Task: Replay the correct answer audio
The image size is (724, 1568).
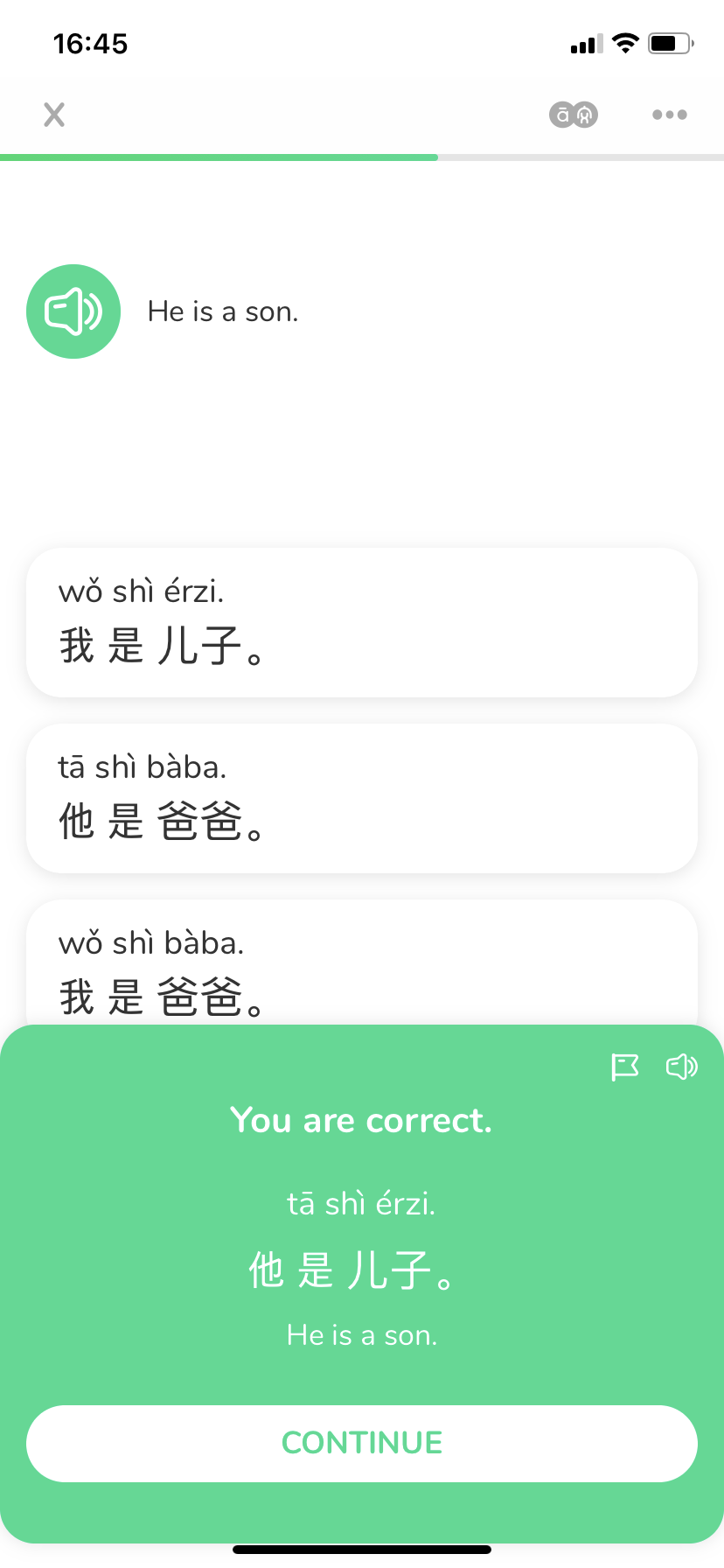Action: click(x=681, y=1067)
